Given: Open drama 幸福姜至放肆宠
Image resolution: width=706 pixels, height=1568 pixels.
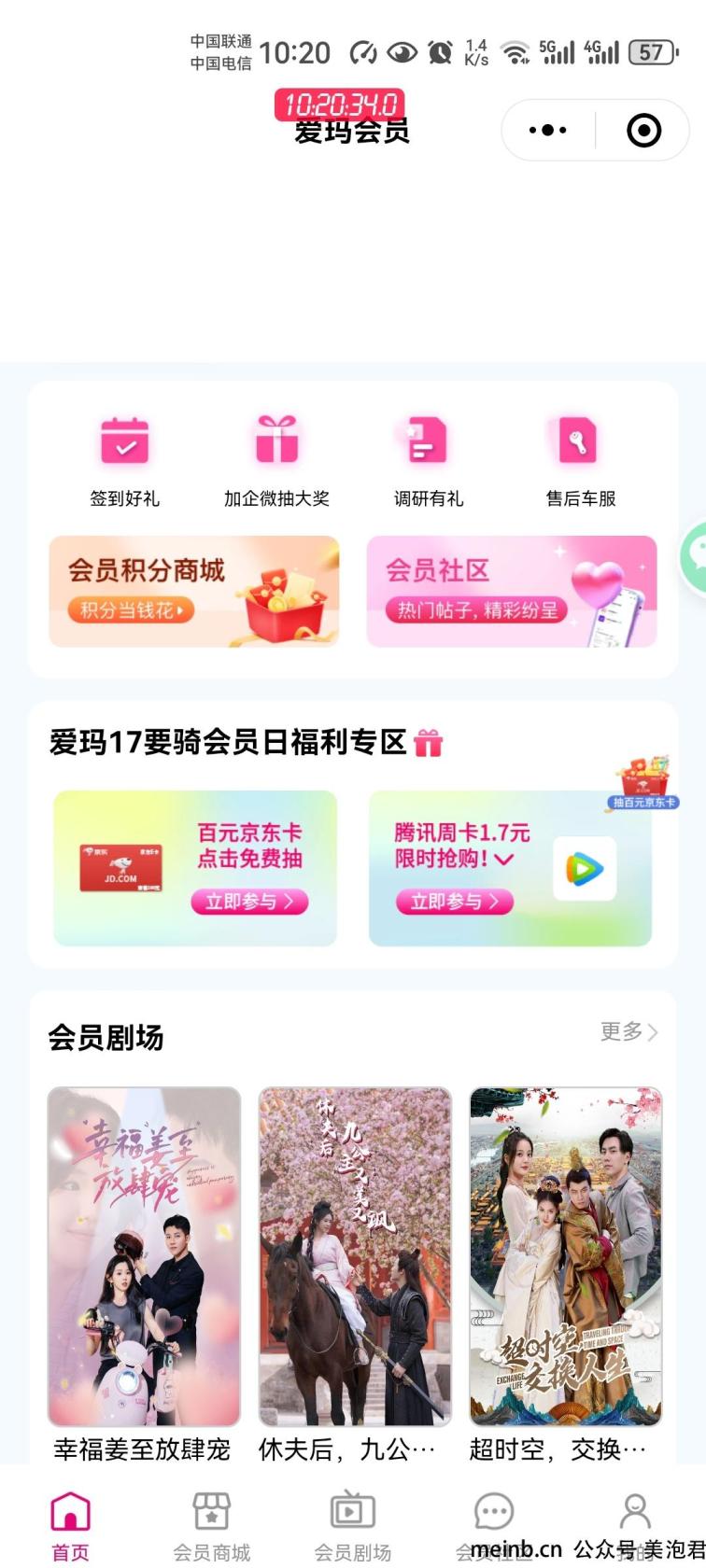Looking at the screenshot, I should 144,1256.
